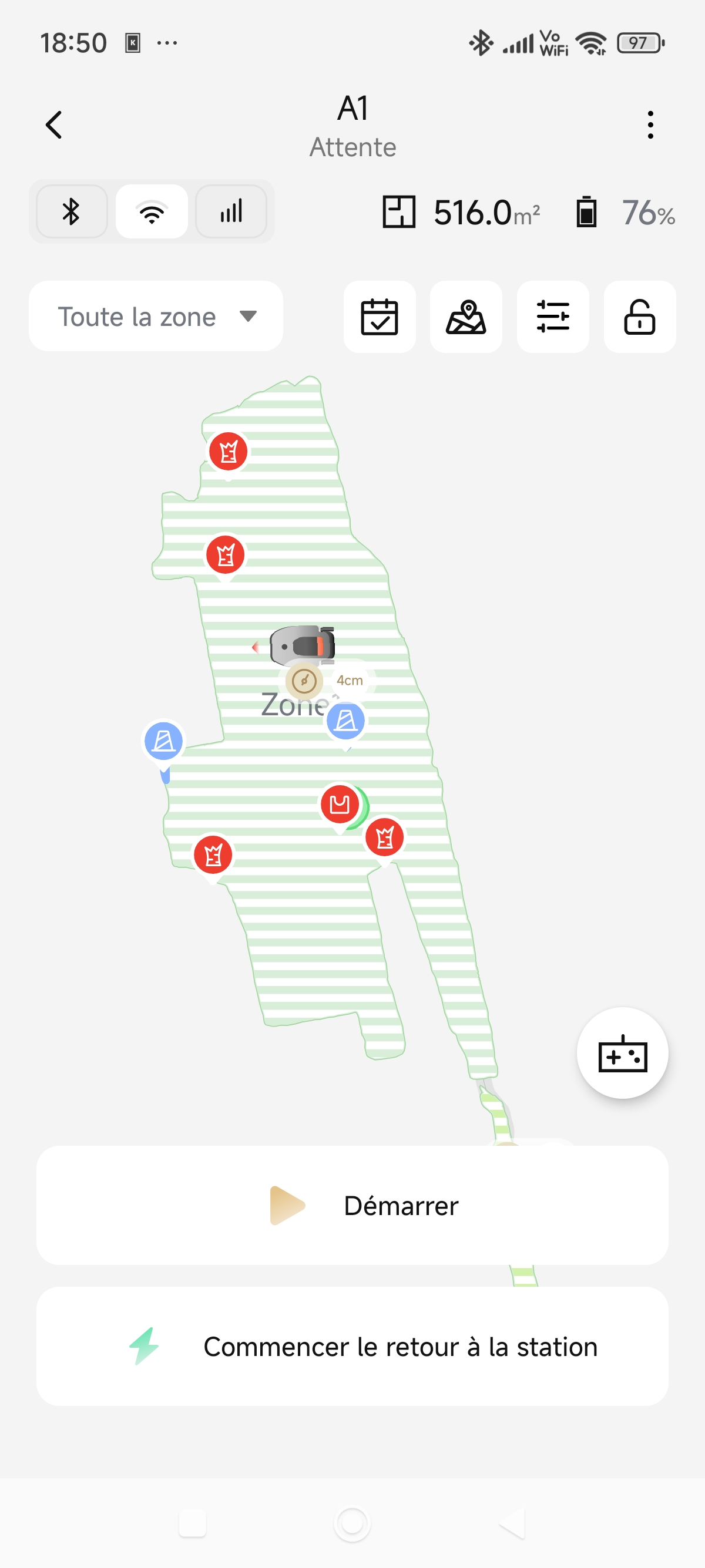Open the three-dot overflow menu
This screenshot has height=1568, width=705.
(650, 125)
